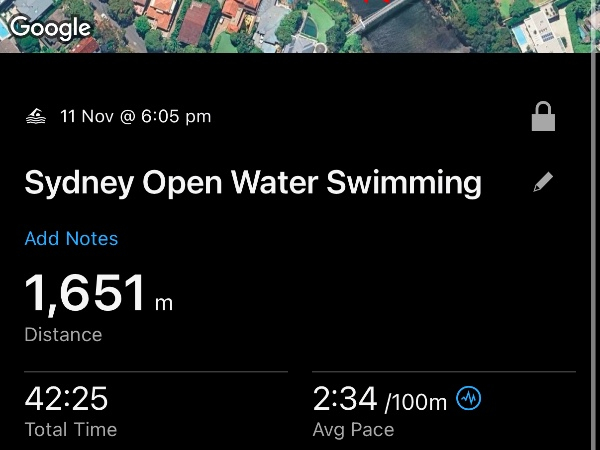This screenshot has height=450, width=600.
Task: Tap the lock privacy icon
Action: tap(543, 117)
